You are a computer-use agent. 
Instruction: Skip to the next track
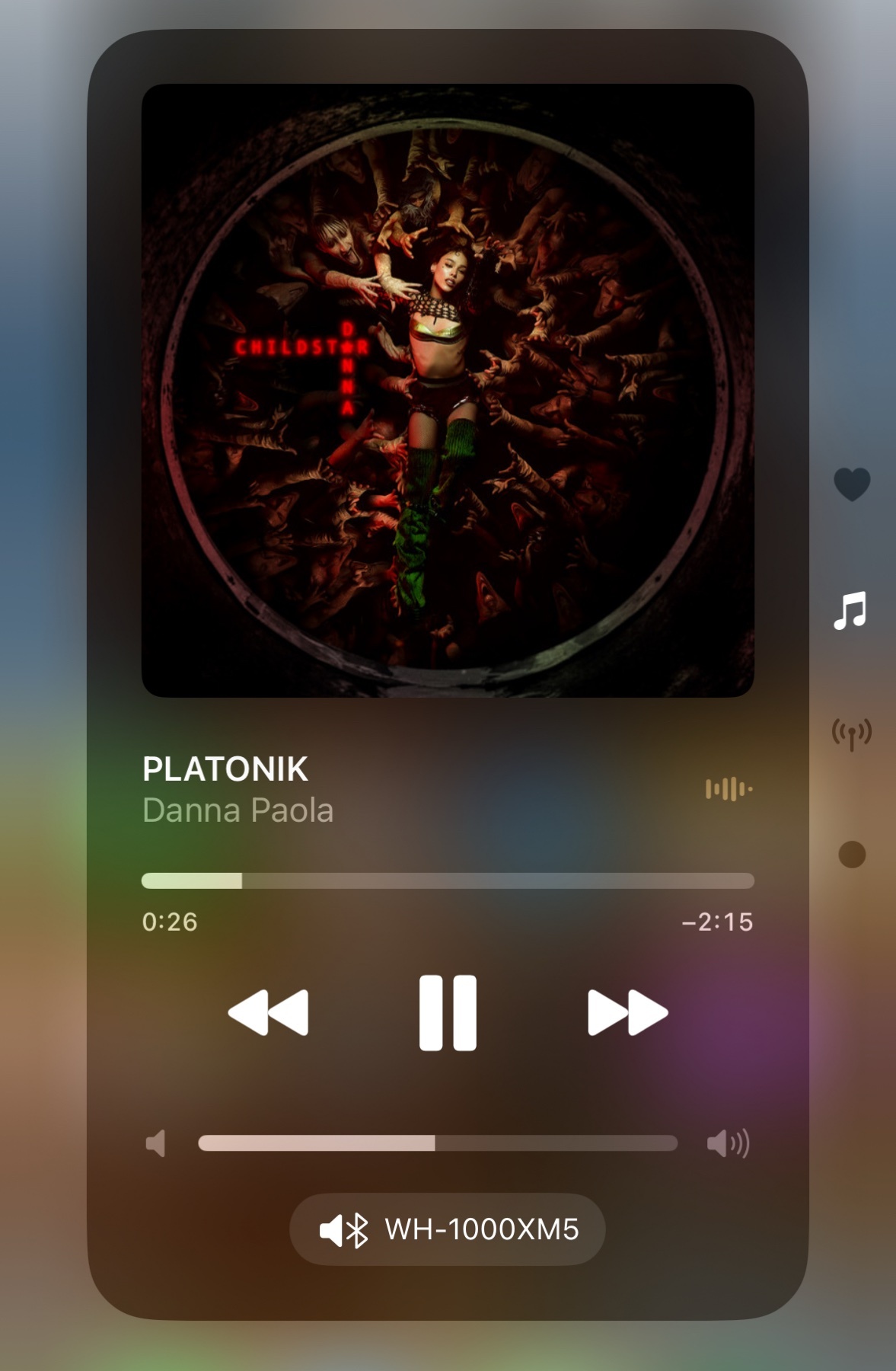pos(627,1012)
